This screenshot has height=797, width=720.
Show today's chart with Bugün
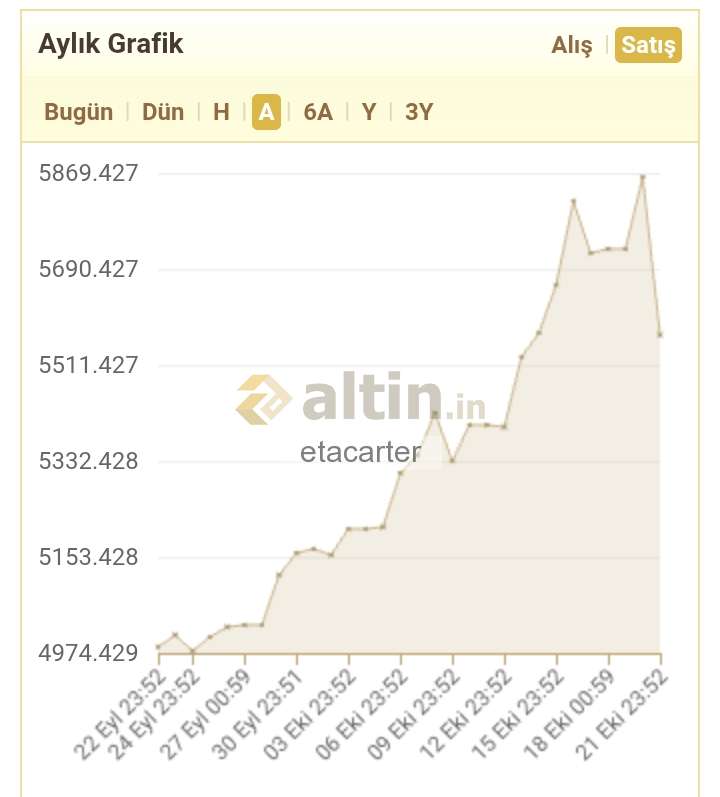pyautogui.click(x=79, y=111)
